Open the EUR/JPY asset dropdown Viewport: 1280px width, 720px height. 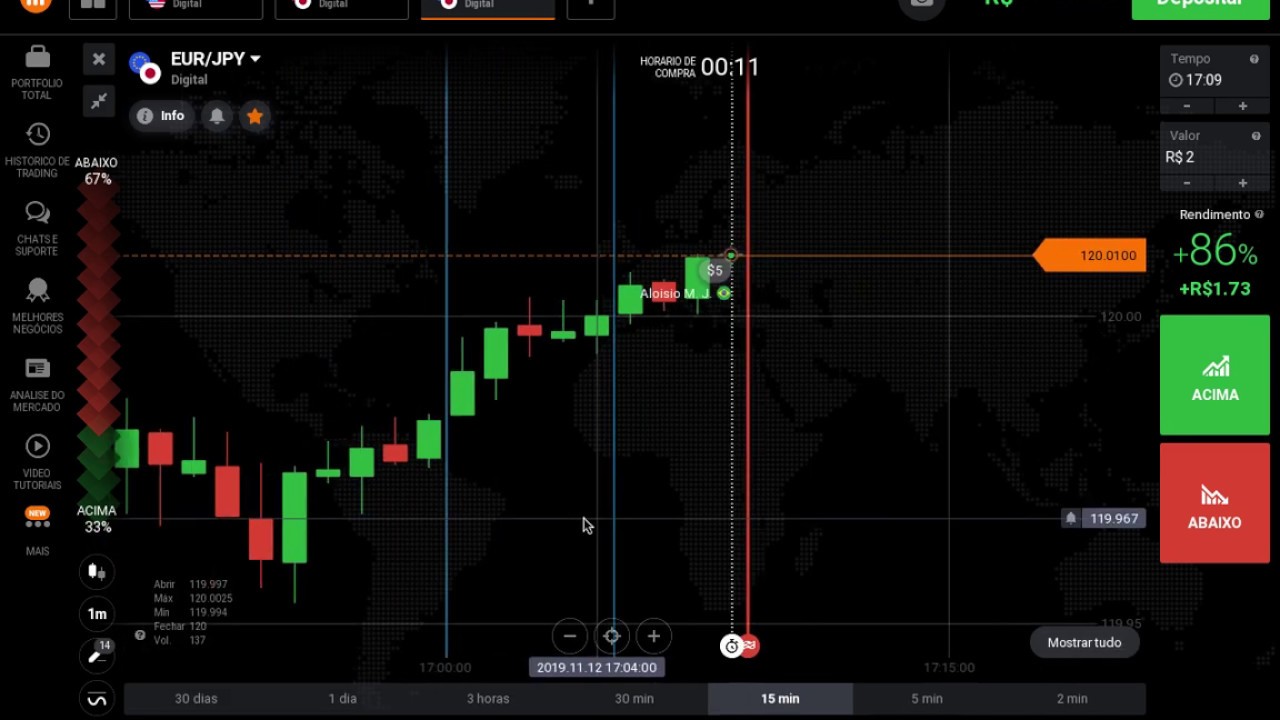tap(255, 59)
